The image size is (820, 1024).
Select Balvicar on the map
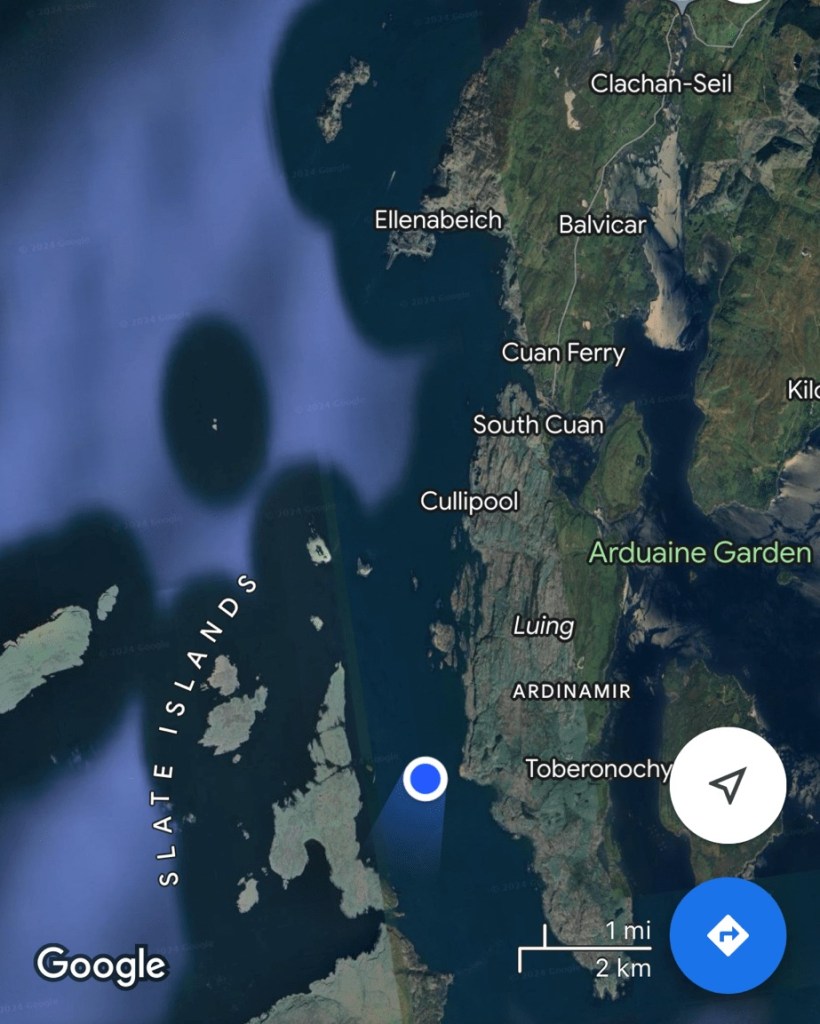coord(602,224)
